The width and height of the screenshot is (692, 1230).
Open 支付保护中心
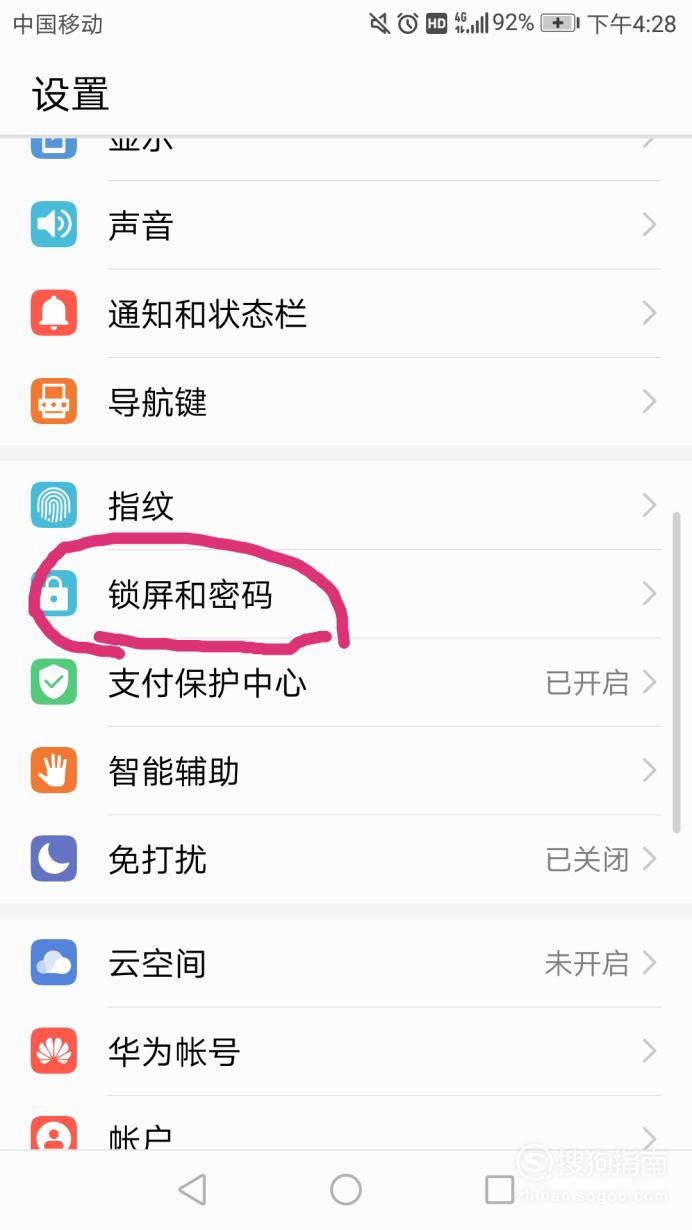(x=346, y=682)
